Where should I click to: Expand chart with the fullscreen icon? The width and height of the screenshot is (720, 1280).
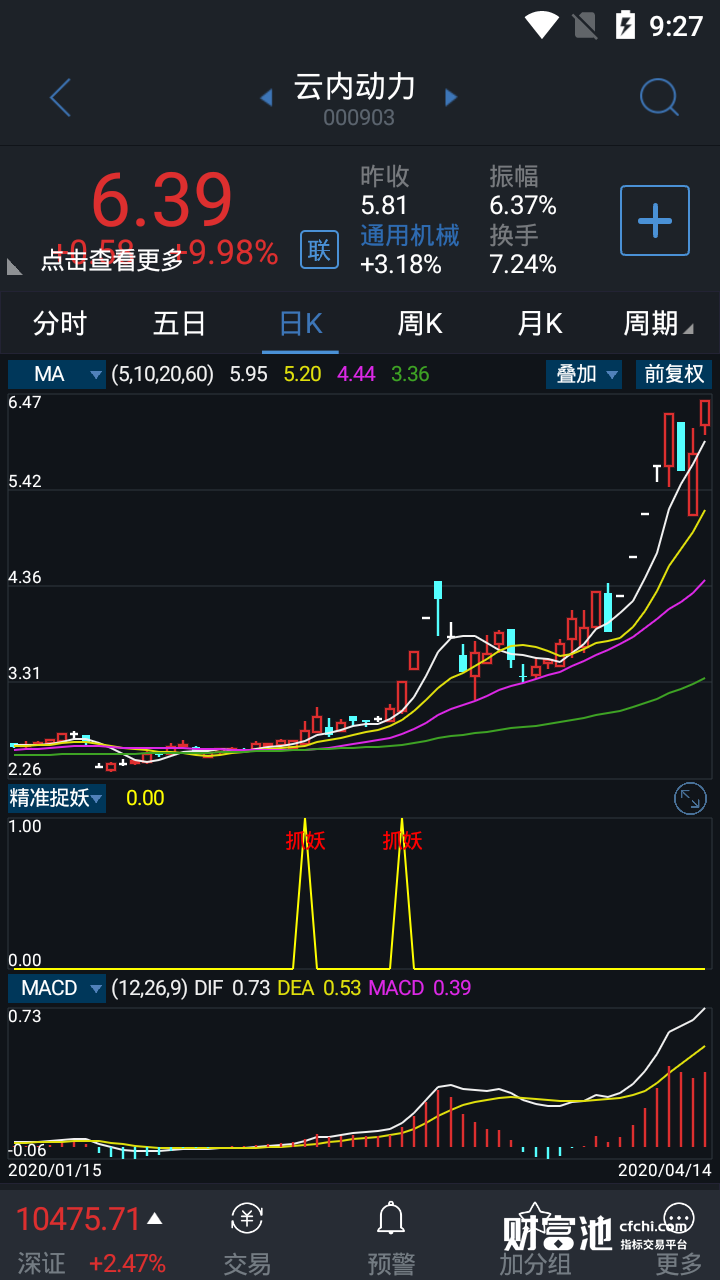(690, 798)
